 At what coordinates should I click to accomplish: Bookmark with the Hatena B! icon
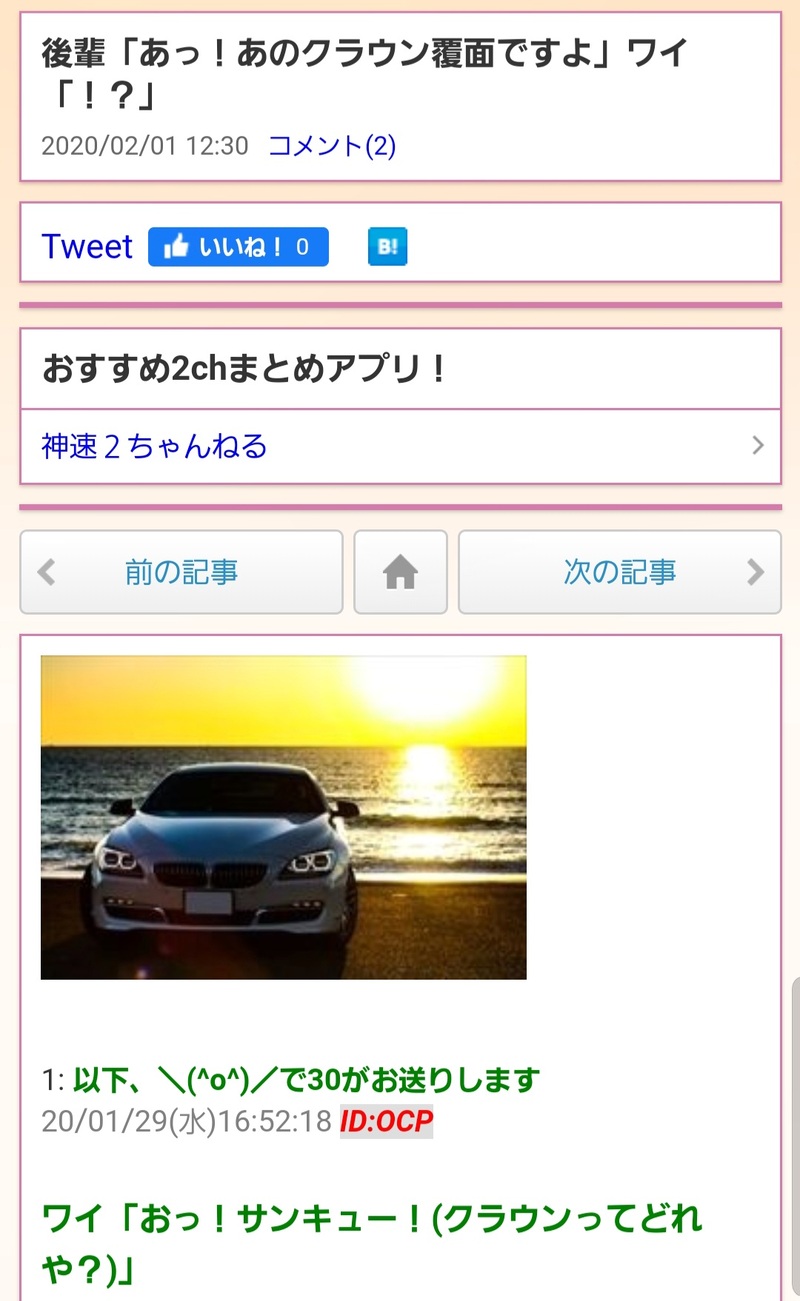tap(387, 247)
